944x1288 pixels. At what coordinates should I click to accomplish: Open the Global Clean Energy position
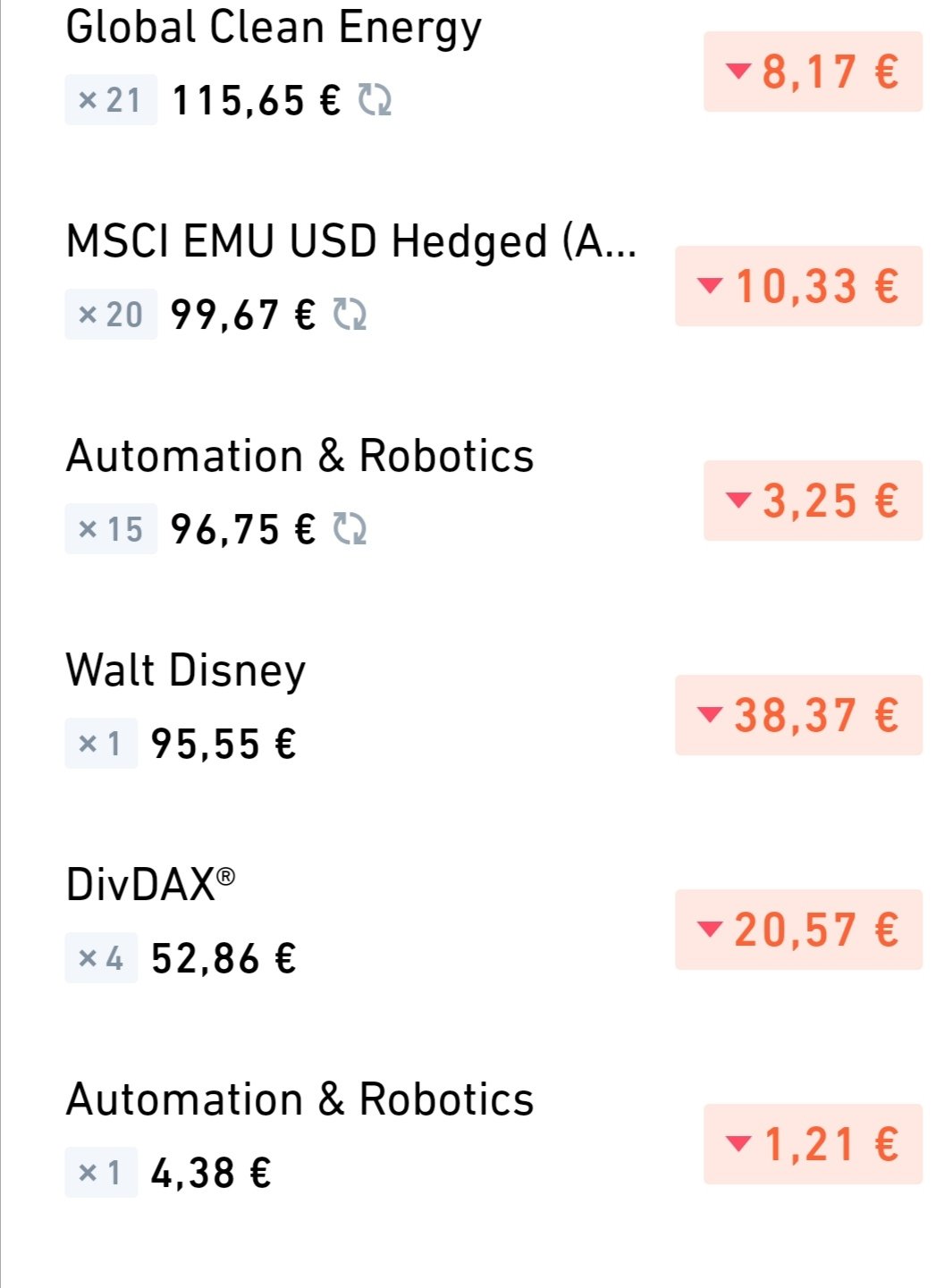[274, 29]
